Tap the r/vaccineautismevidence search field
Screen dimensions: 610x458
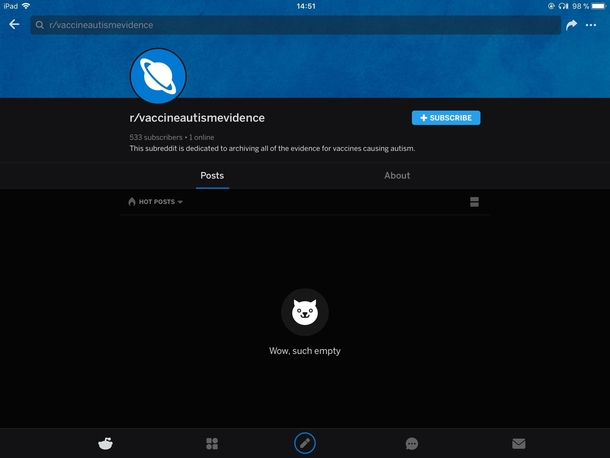295,25
